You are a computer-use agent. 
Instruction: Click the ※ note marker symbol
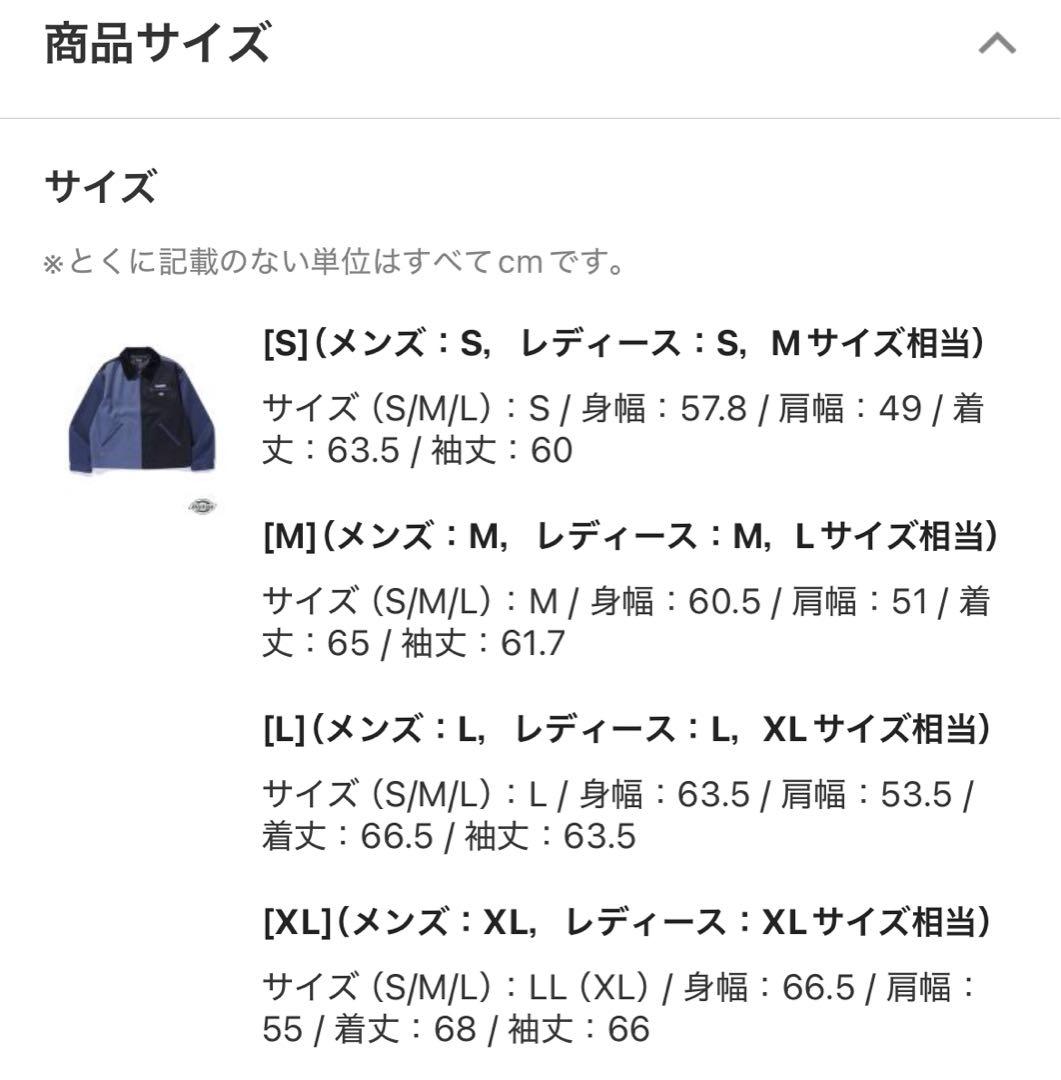[52, 263]
